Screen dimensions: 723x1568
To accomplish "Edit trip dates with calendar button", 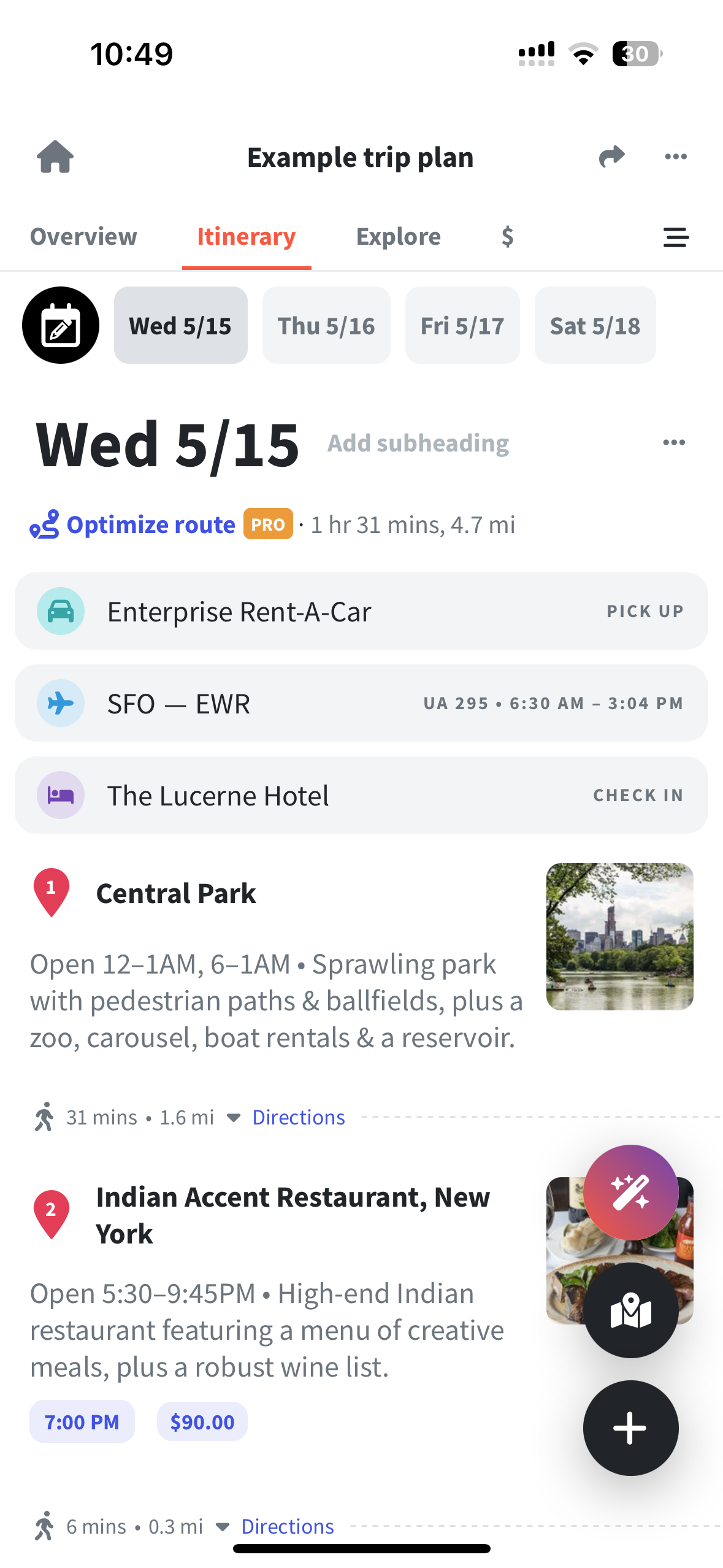I will 61,325.
